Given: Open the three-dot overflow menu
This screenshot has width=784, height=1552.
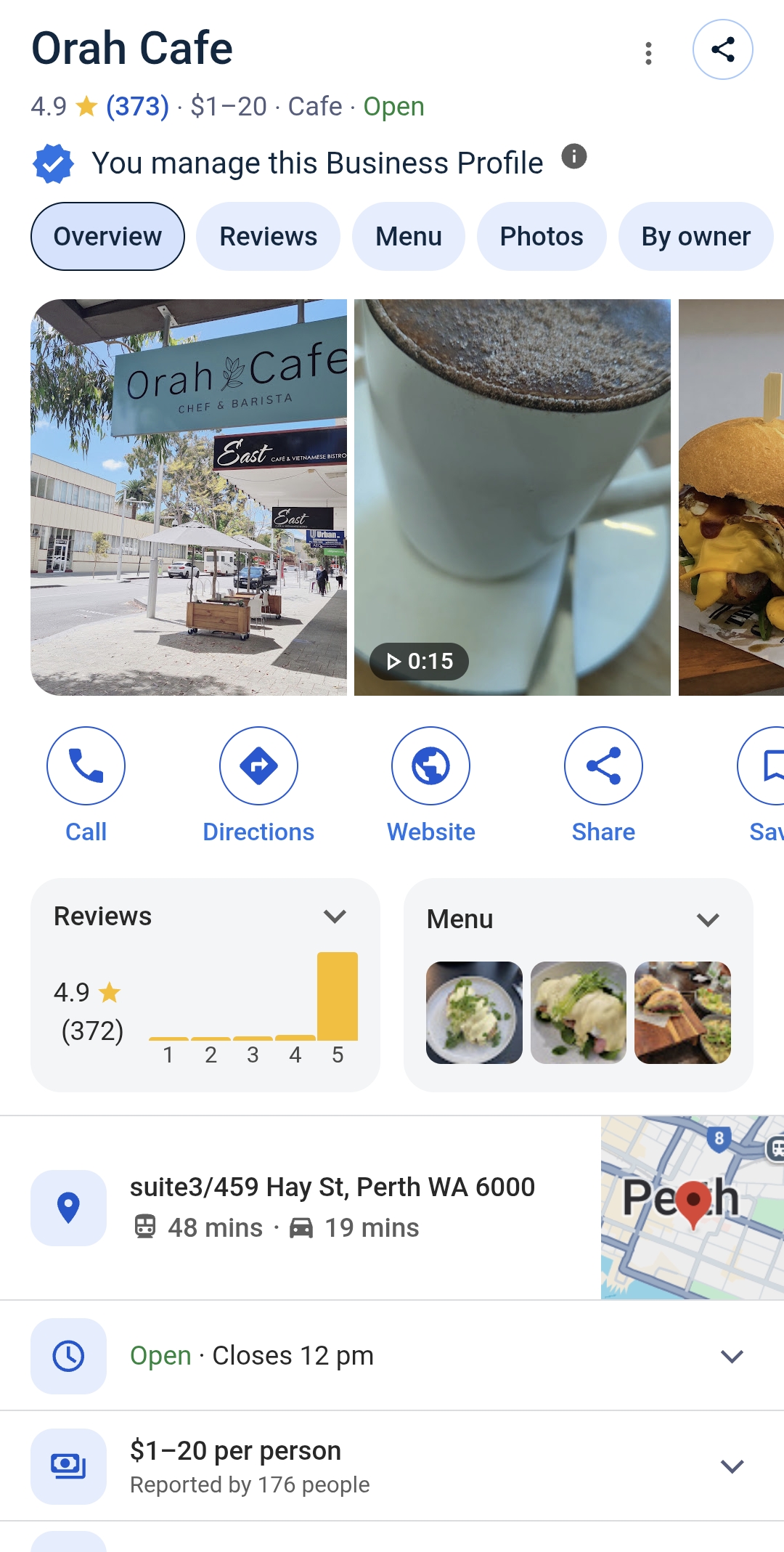Looking at the screenshot, I should (x=648, y=53).
